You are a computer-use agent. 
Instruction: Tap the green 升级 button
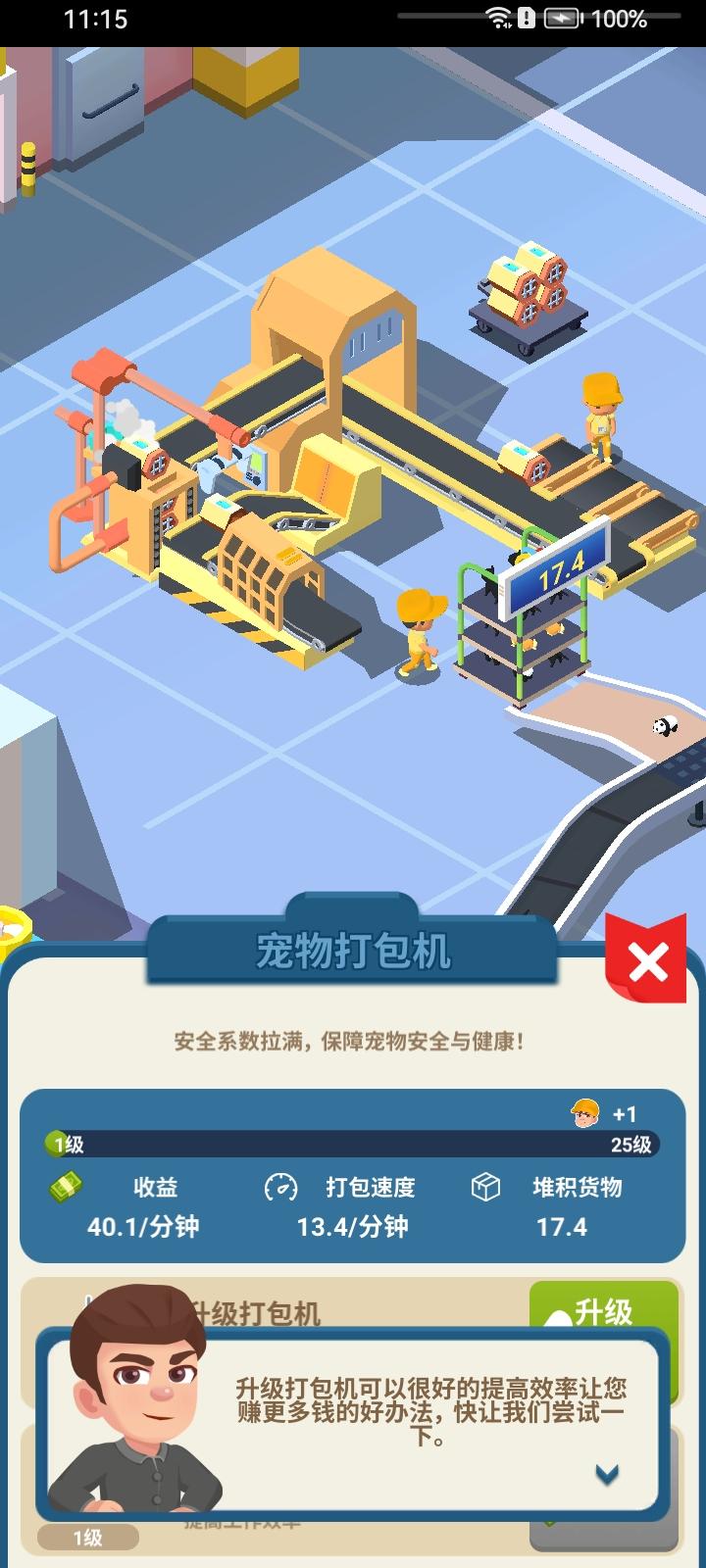pyautogui.click(x=604, y=1309)
